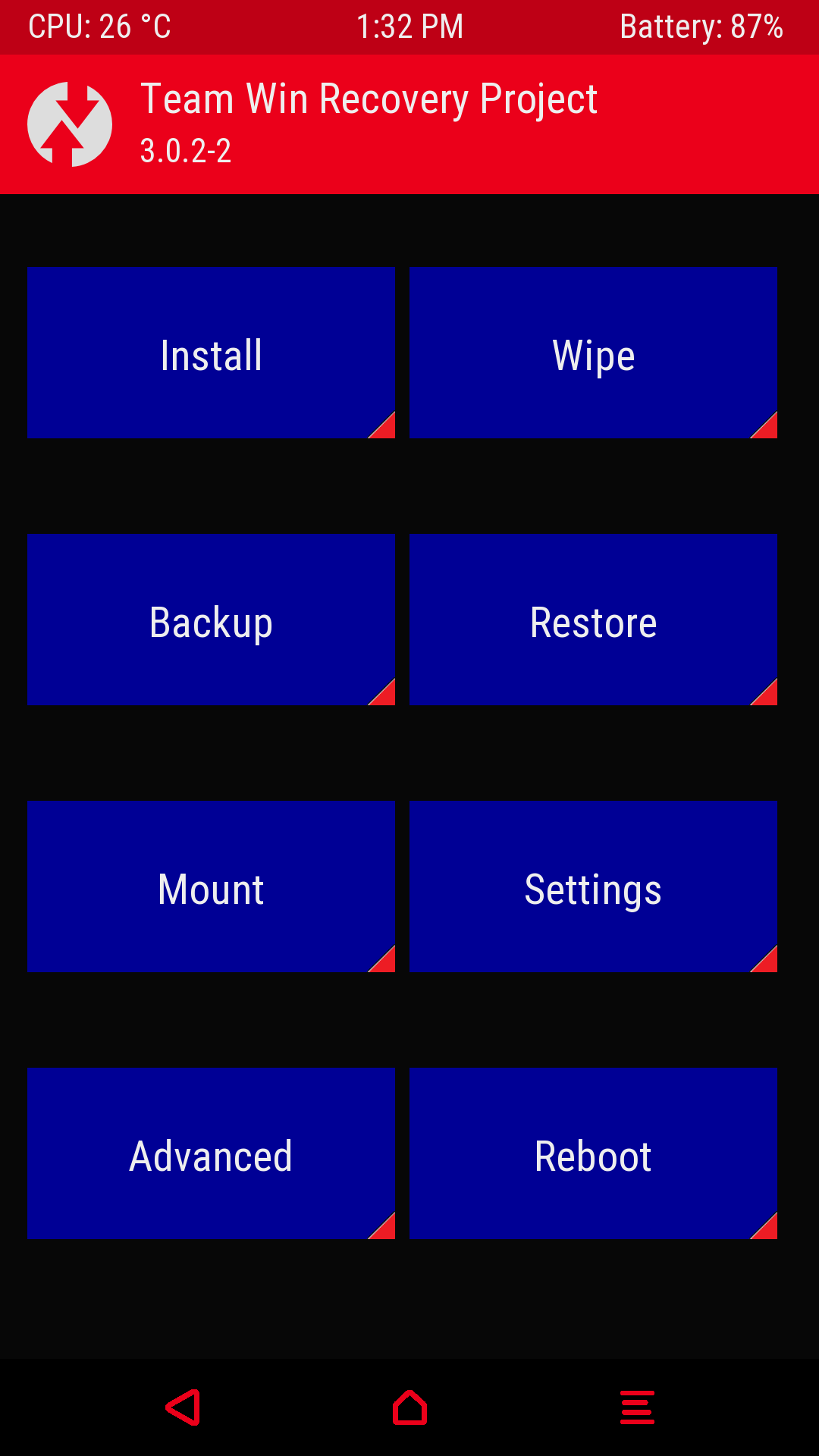Open the Advanced menu
Viewport: 819px width, 1456px height.
coord(211,1153)
